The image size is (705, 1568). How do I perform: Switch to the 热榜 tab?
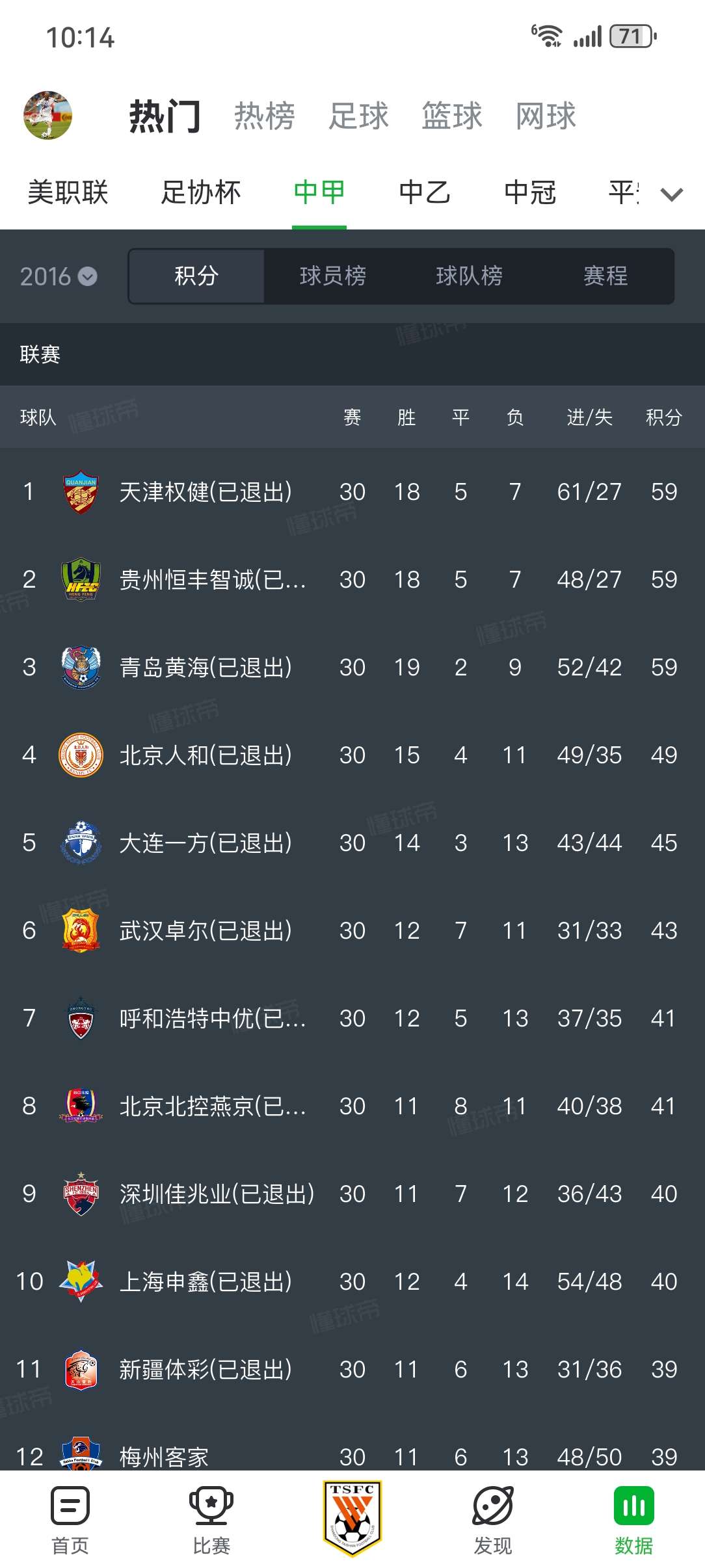[264, 116]
